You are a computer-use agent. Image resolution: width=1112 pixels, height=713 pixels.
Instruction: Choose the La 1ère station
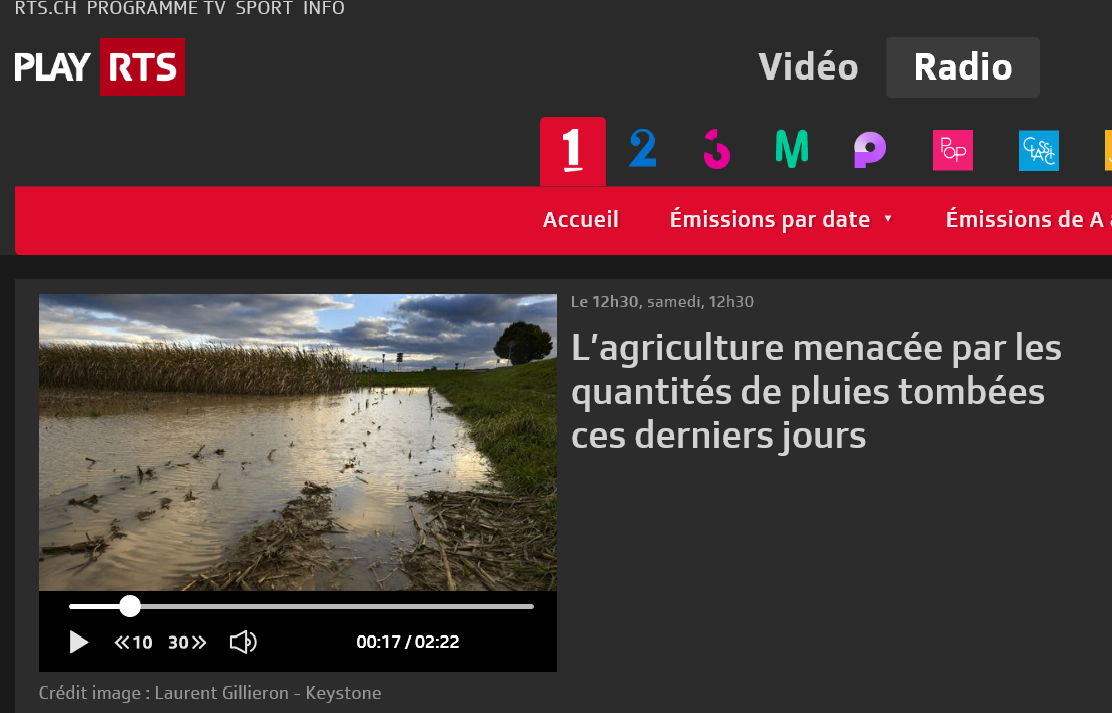tap(572, 151)
